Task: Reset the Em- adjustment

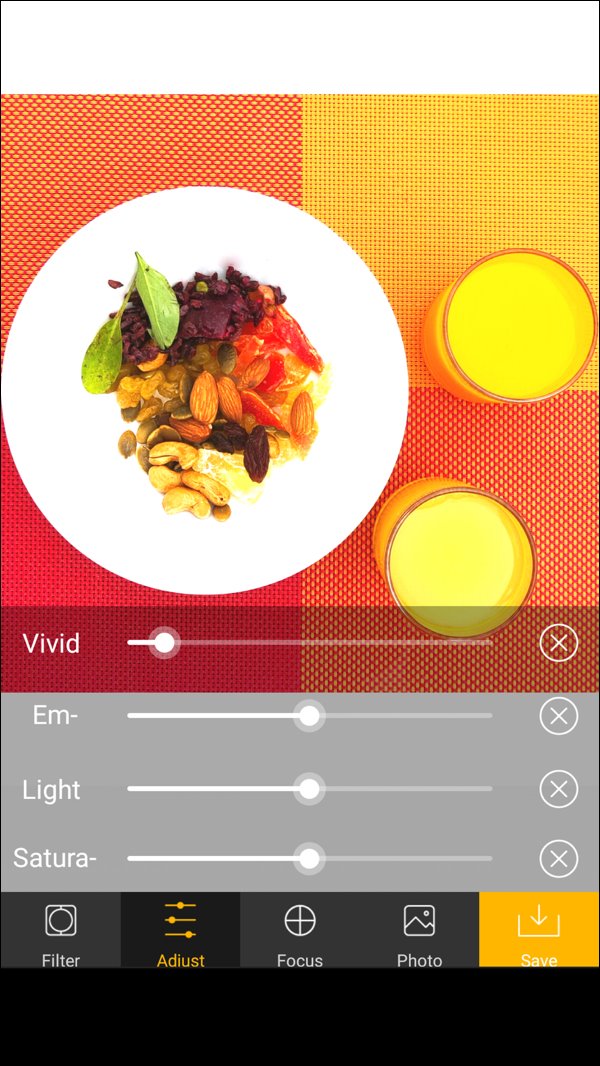Action: [558, 716]
